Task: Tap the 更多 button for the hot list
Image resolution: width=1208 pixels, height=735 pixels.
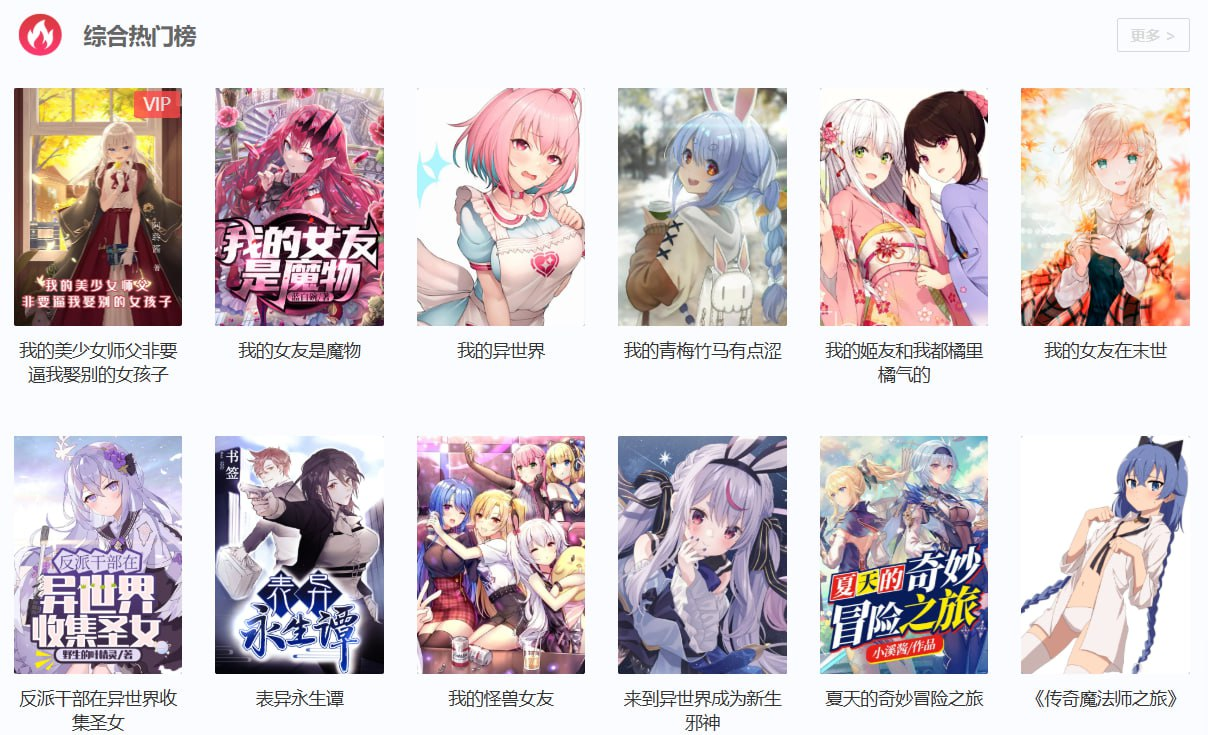Action: point(1153,35)
